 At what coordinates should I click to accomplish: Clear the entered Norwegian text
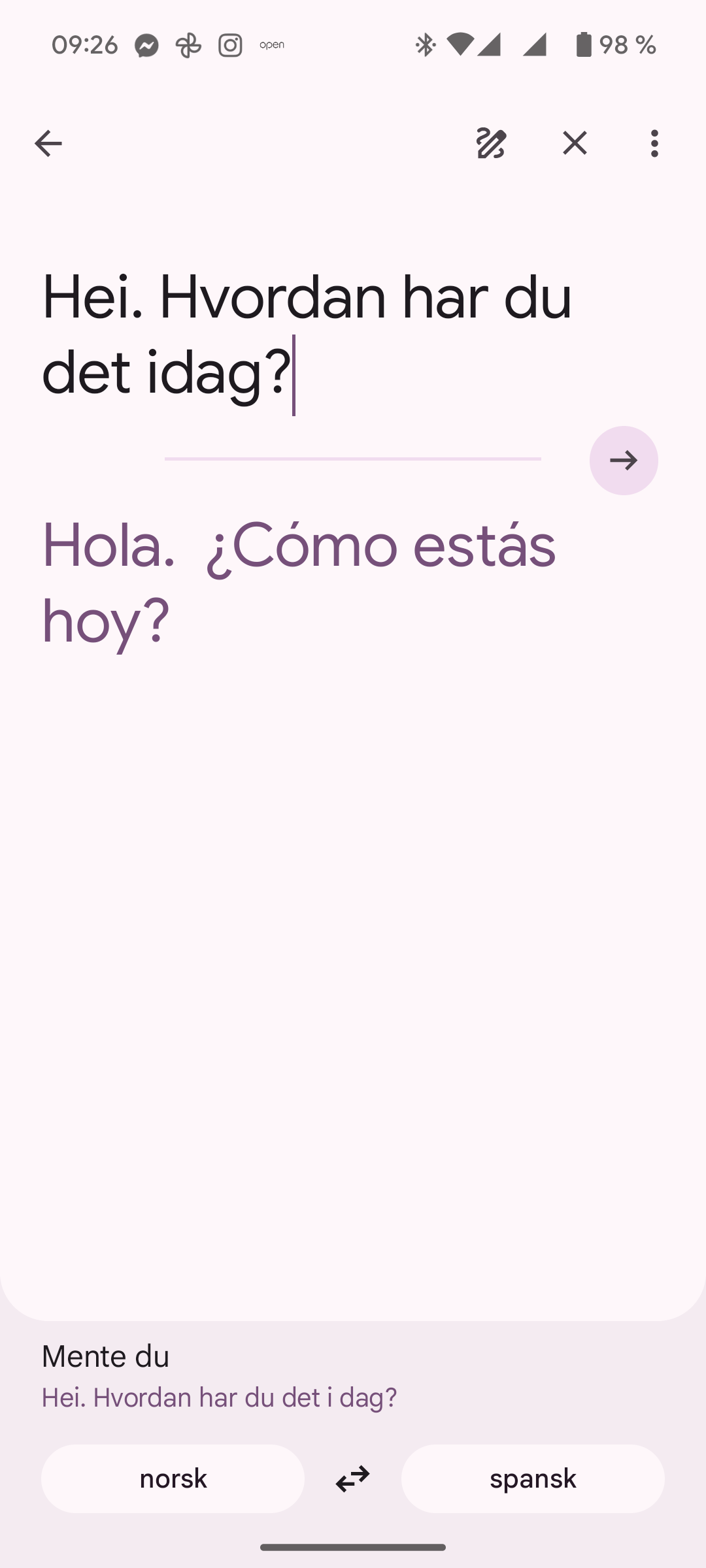(575, 144)
